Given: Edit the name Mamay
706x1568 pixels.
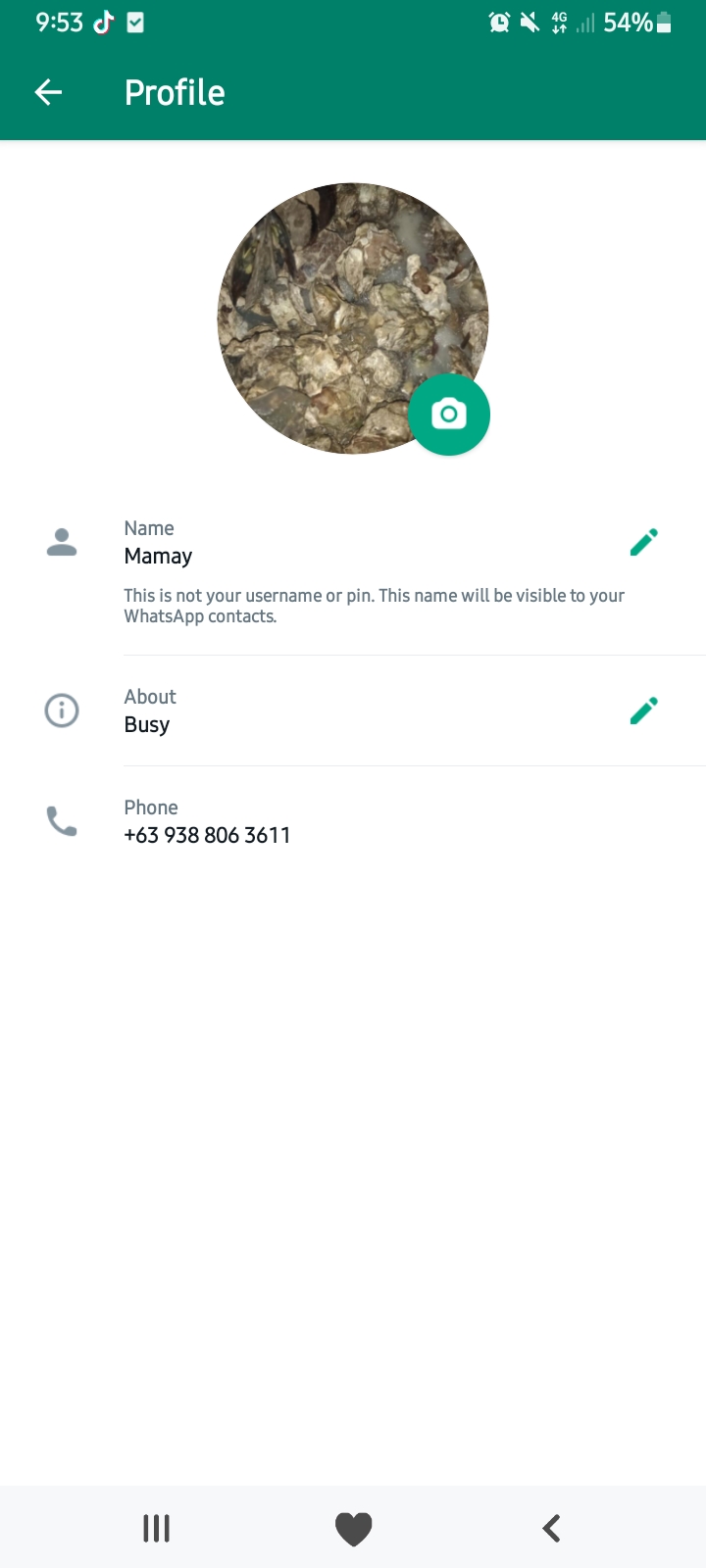Looking at the screenshot, I should click(643, 542).
